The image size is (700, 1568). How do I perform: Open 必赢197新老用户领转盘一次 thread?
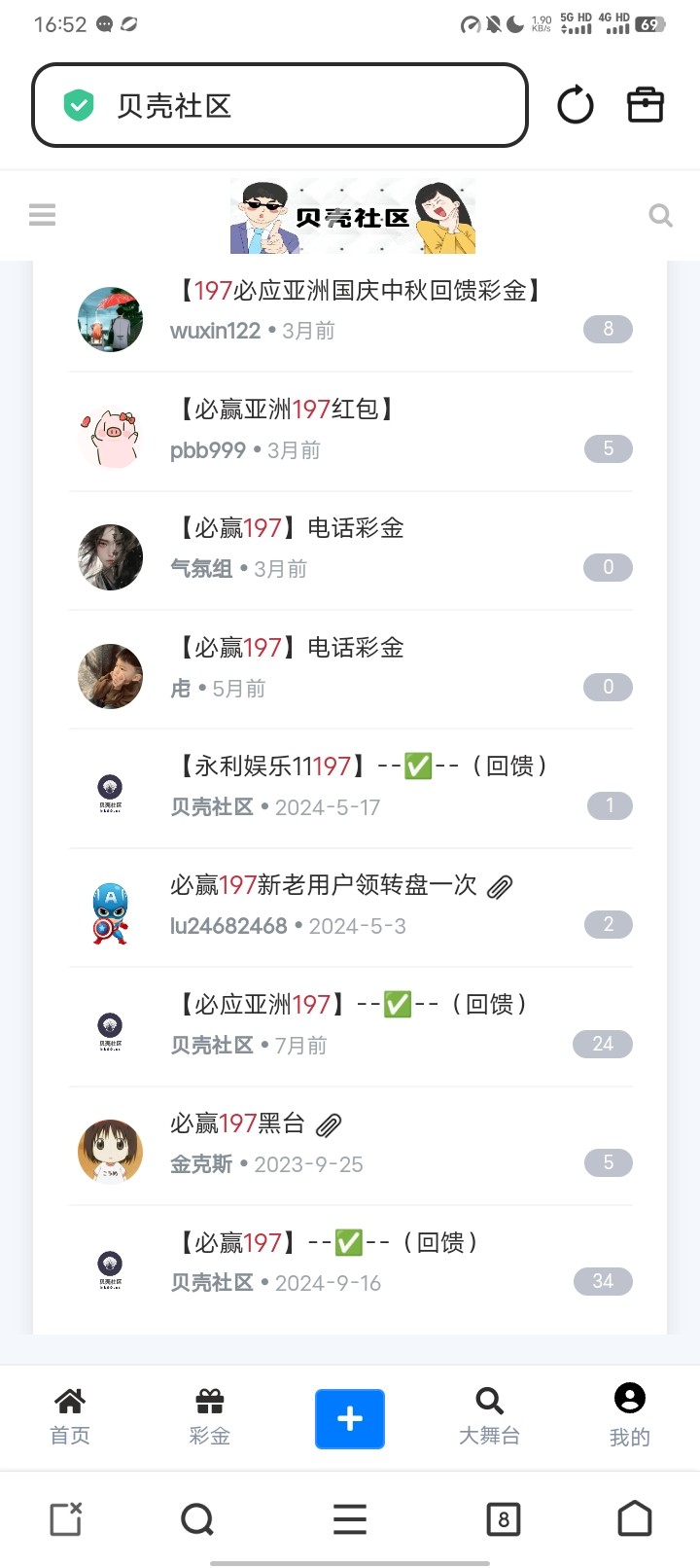point(321,886)
